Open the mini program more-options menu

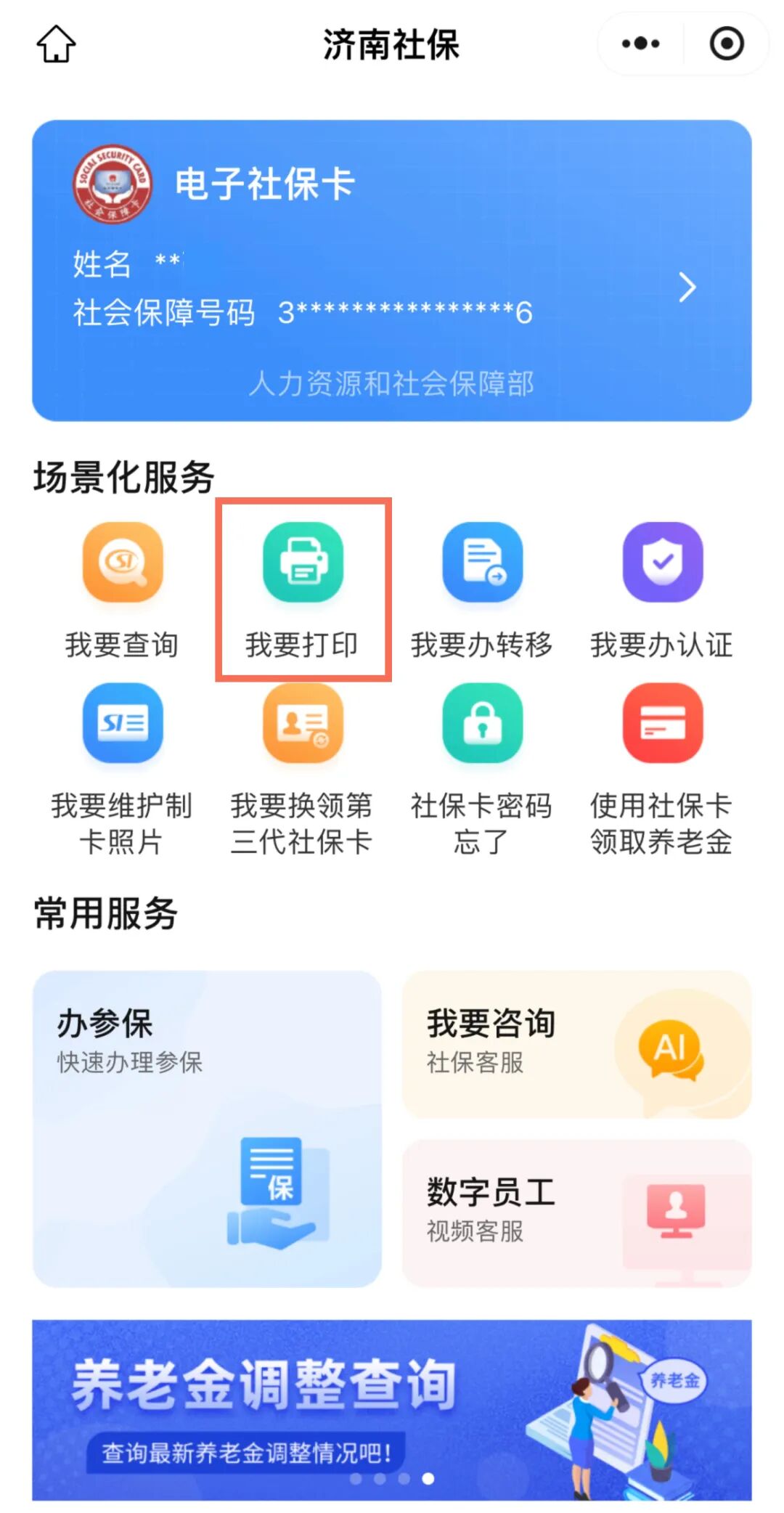point(640,44)
